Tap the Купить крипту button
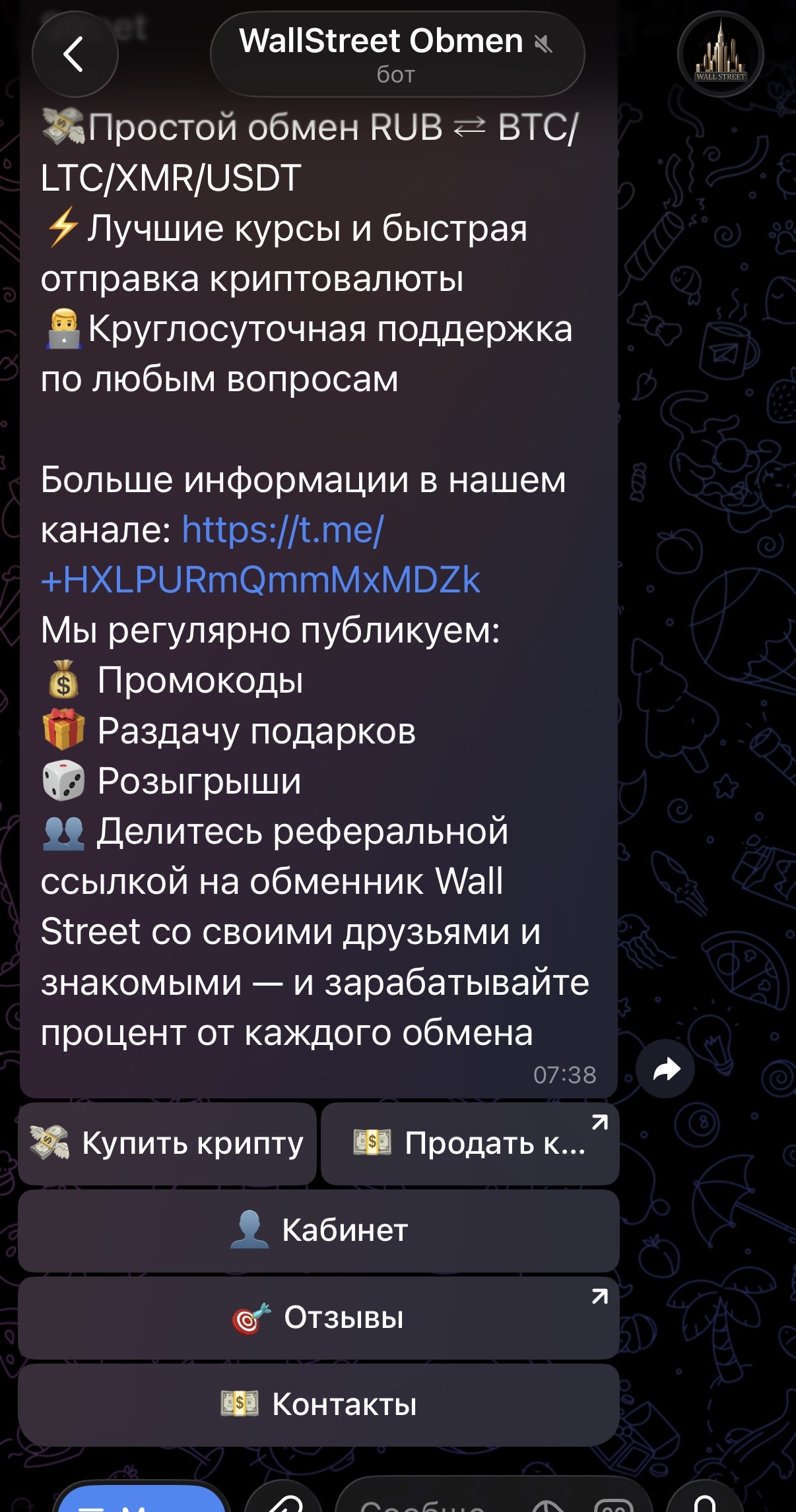796x1512 pixels. [168, 1143]
